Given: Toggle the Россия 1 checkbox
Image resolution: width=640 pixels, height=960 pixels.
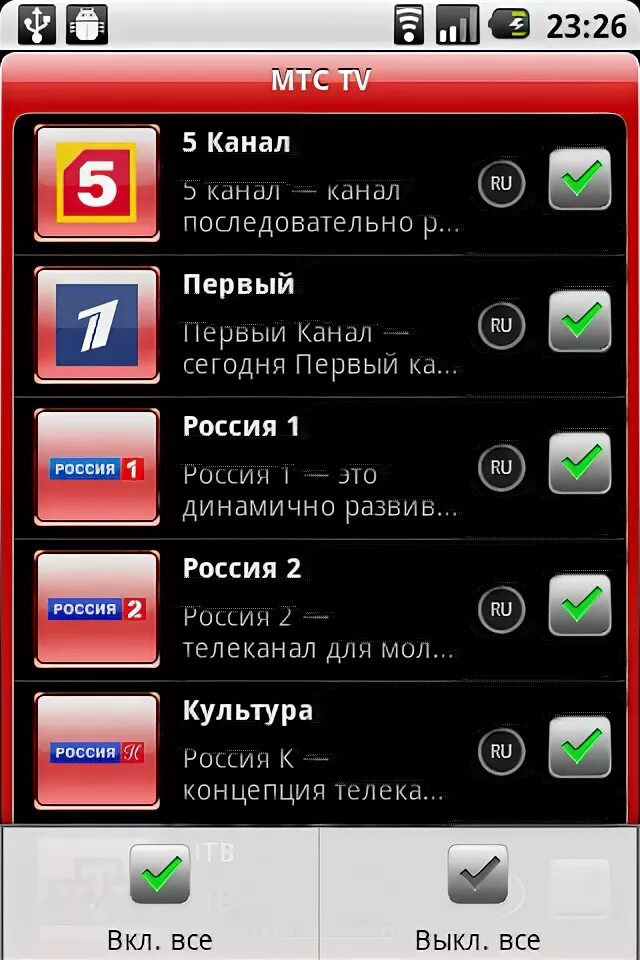Looking at the screenshot, I should pyautogui.click(x=579, y=463).
